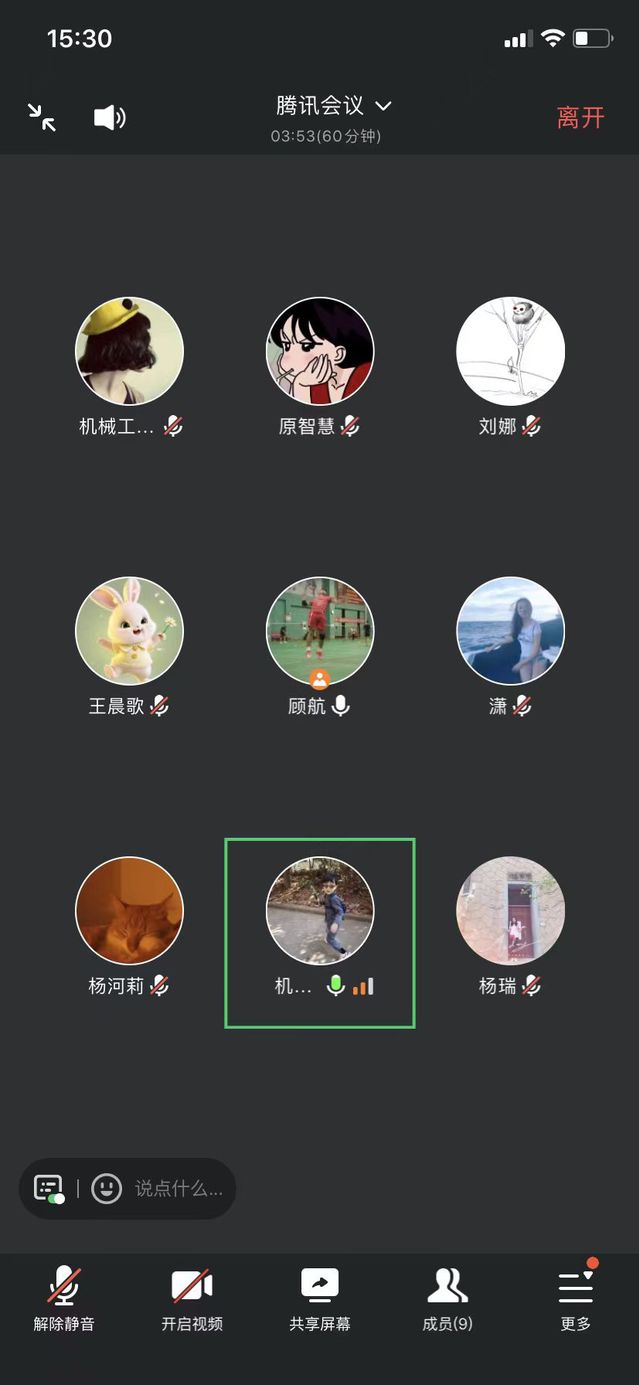The width and height of the screenshot is (639, 1385).
Task: Open the 成员(9) participants list
Action: click(447, 1298)
